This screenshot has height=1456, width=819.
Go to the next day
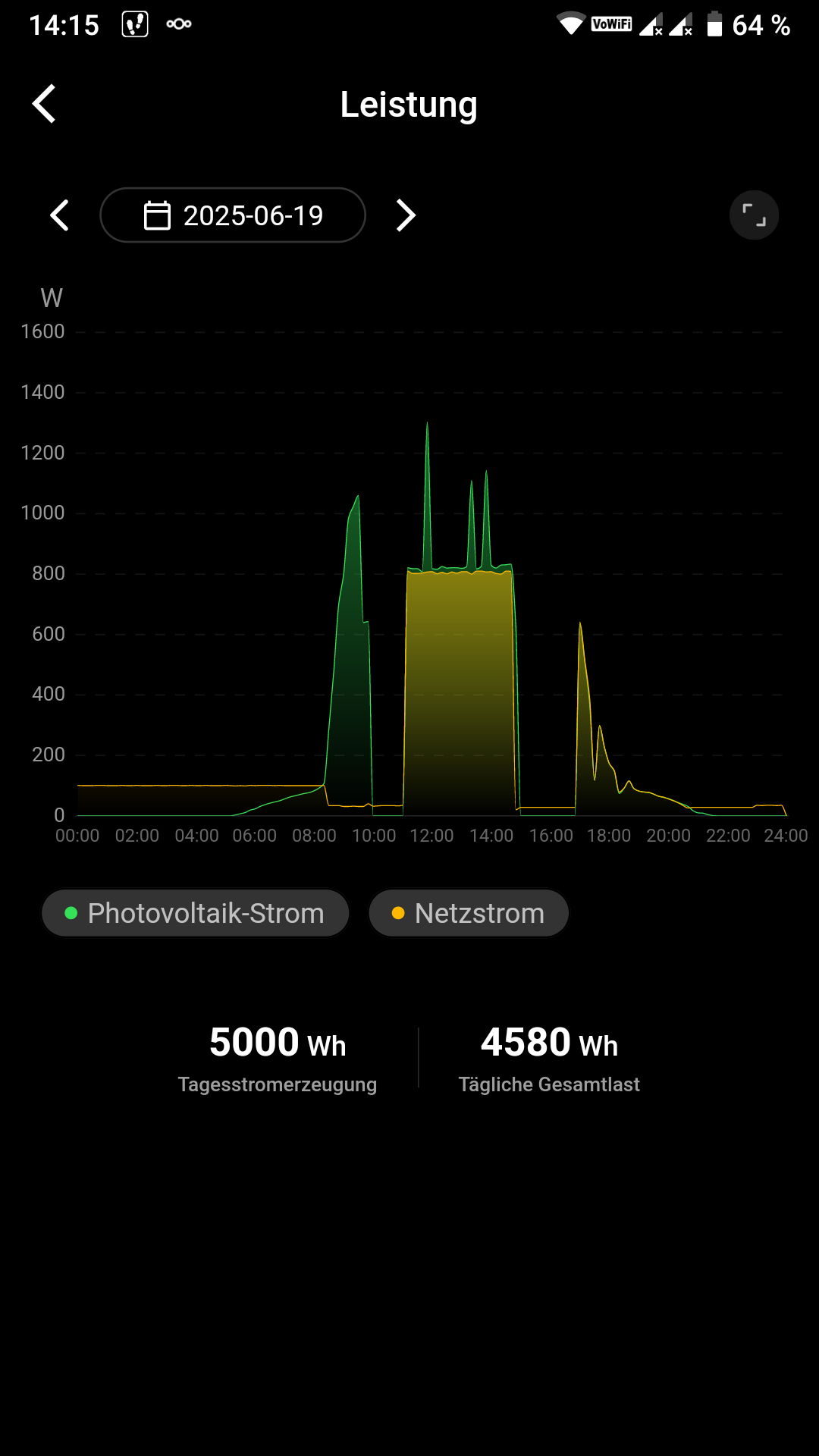[x=406, y=215]
